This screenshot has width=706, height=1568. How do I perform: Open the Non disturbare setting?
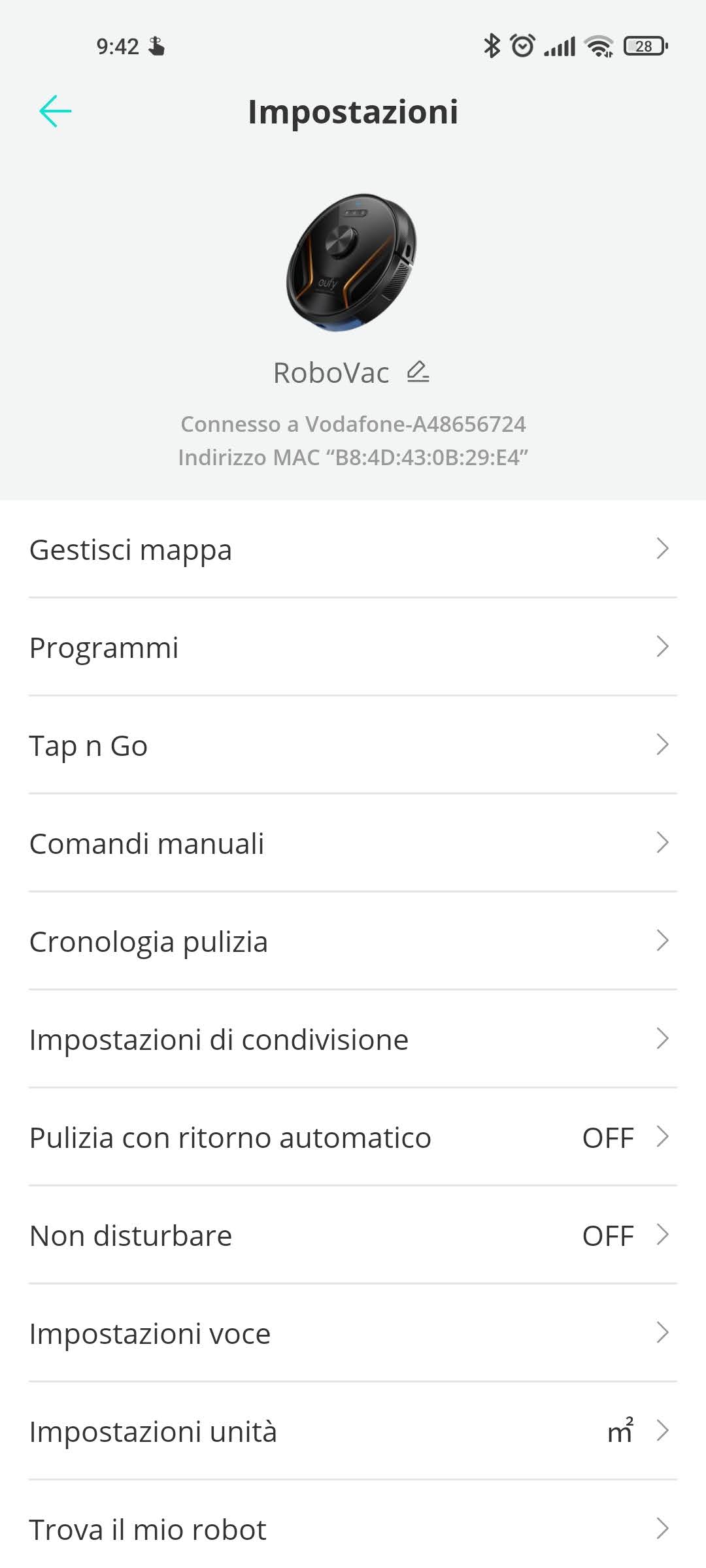pyautogui.click(x=353, y=1235)
